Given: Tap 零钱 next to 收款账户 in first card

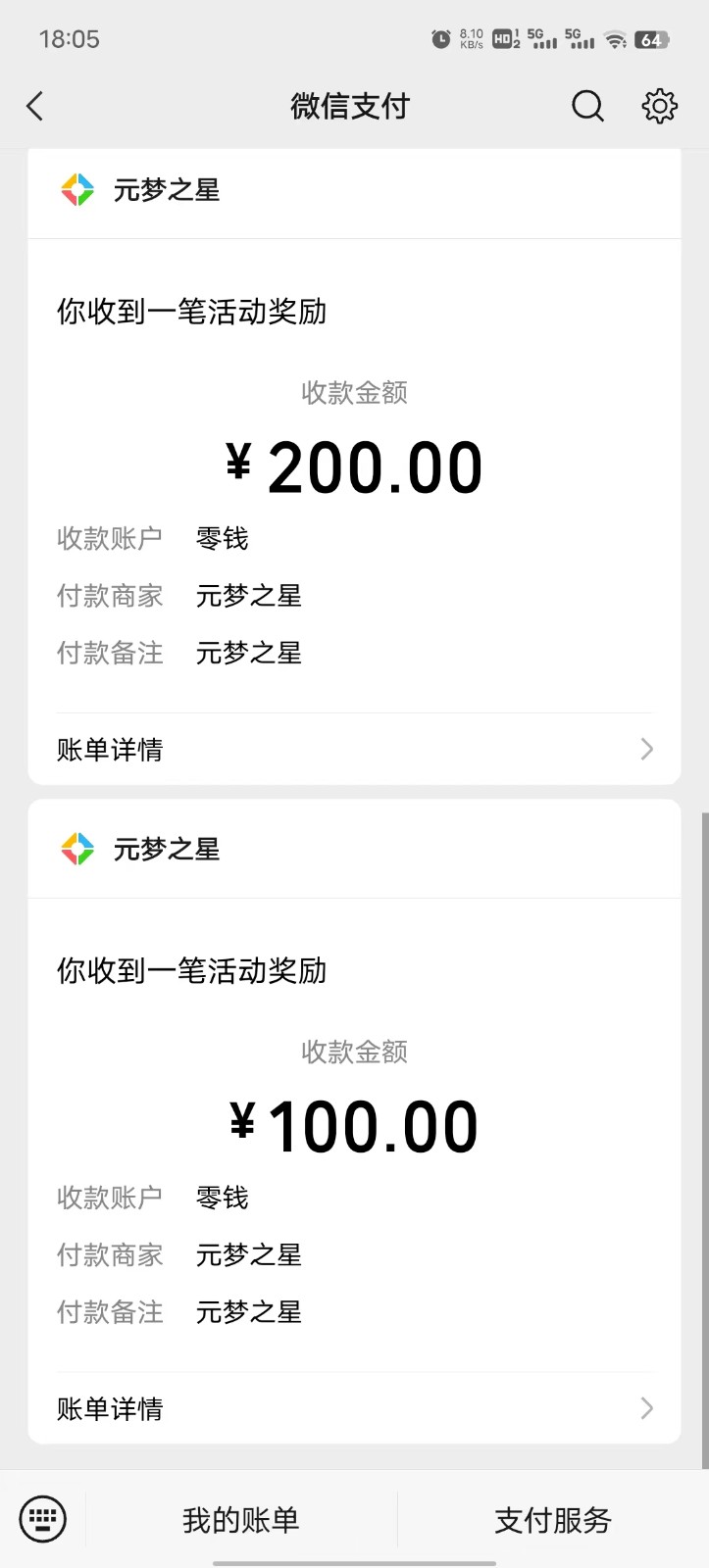Looking at the screenshot, I should pos(222,538).
